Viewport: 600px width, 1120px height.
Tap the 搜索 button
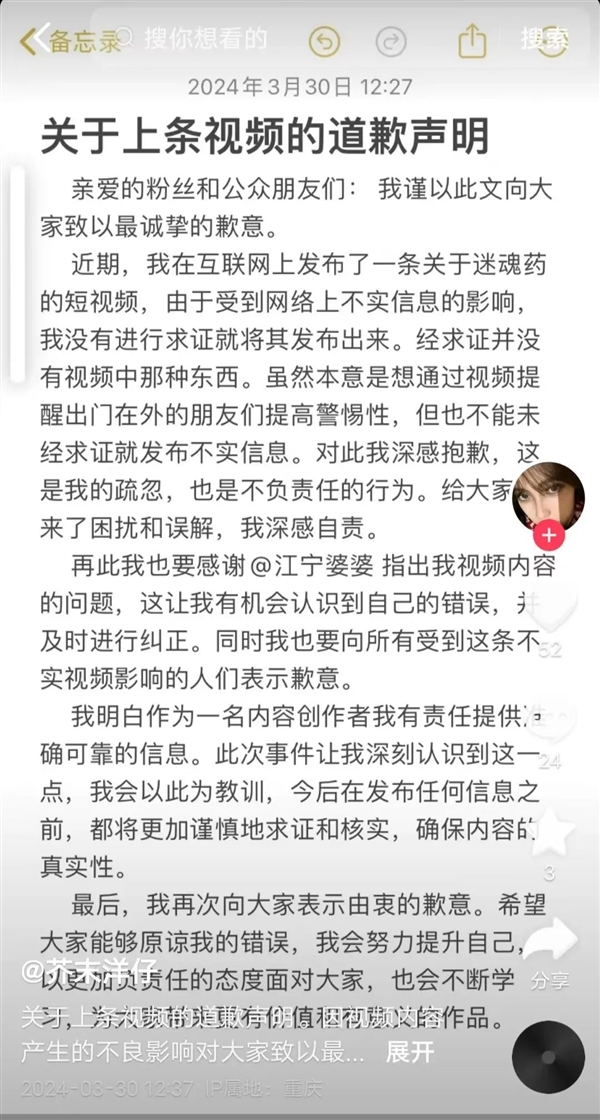coord(545,40)
